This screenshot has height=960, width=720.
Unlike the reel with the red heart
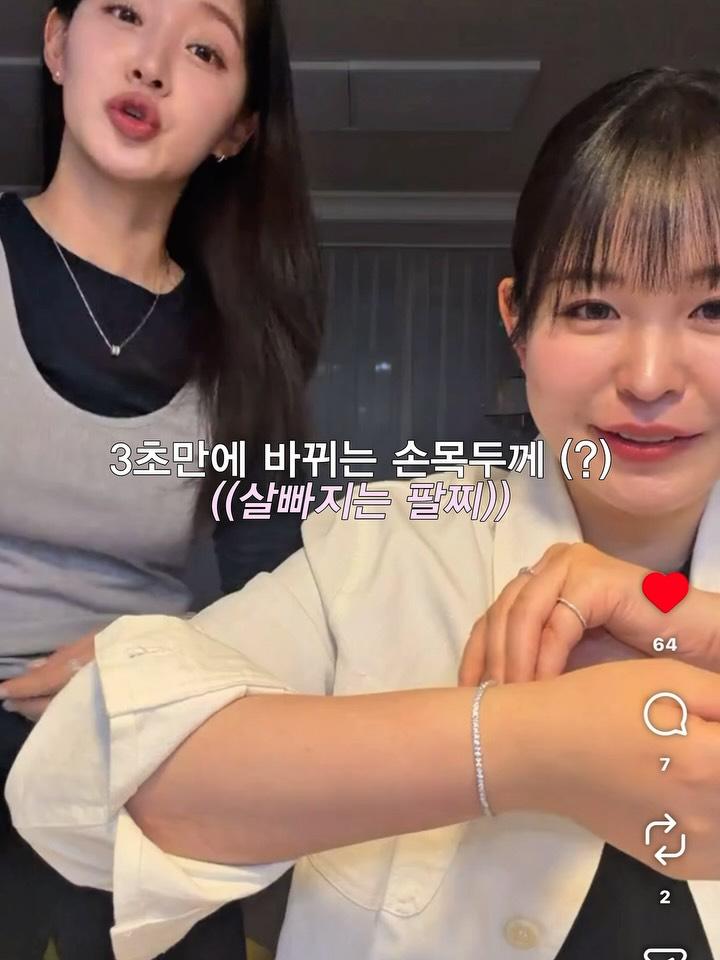coord(665,593)
